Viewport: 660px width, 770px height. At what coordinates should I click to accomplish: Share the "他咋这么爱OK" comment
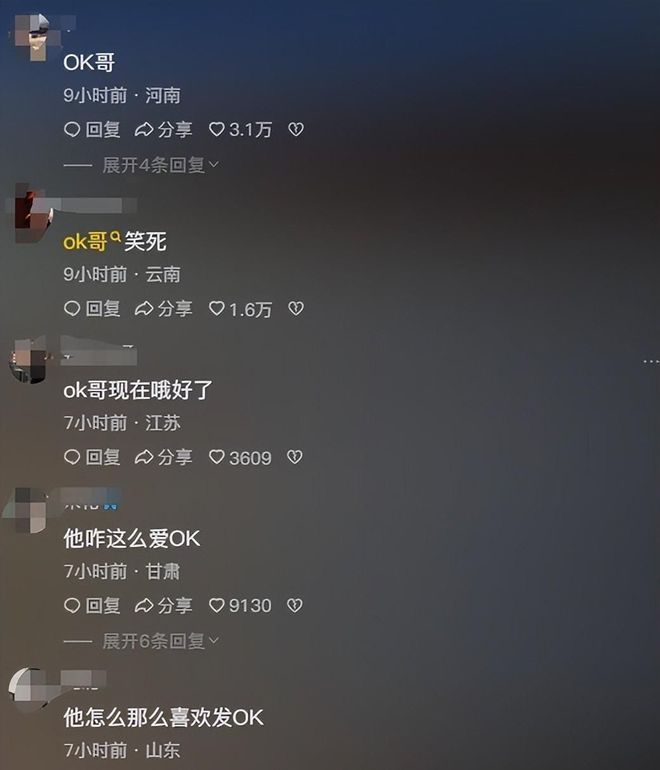(163, 605)
